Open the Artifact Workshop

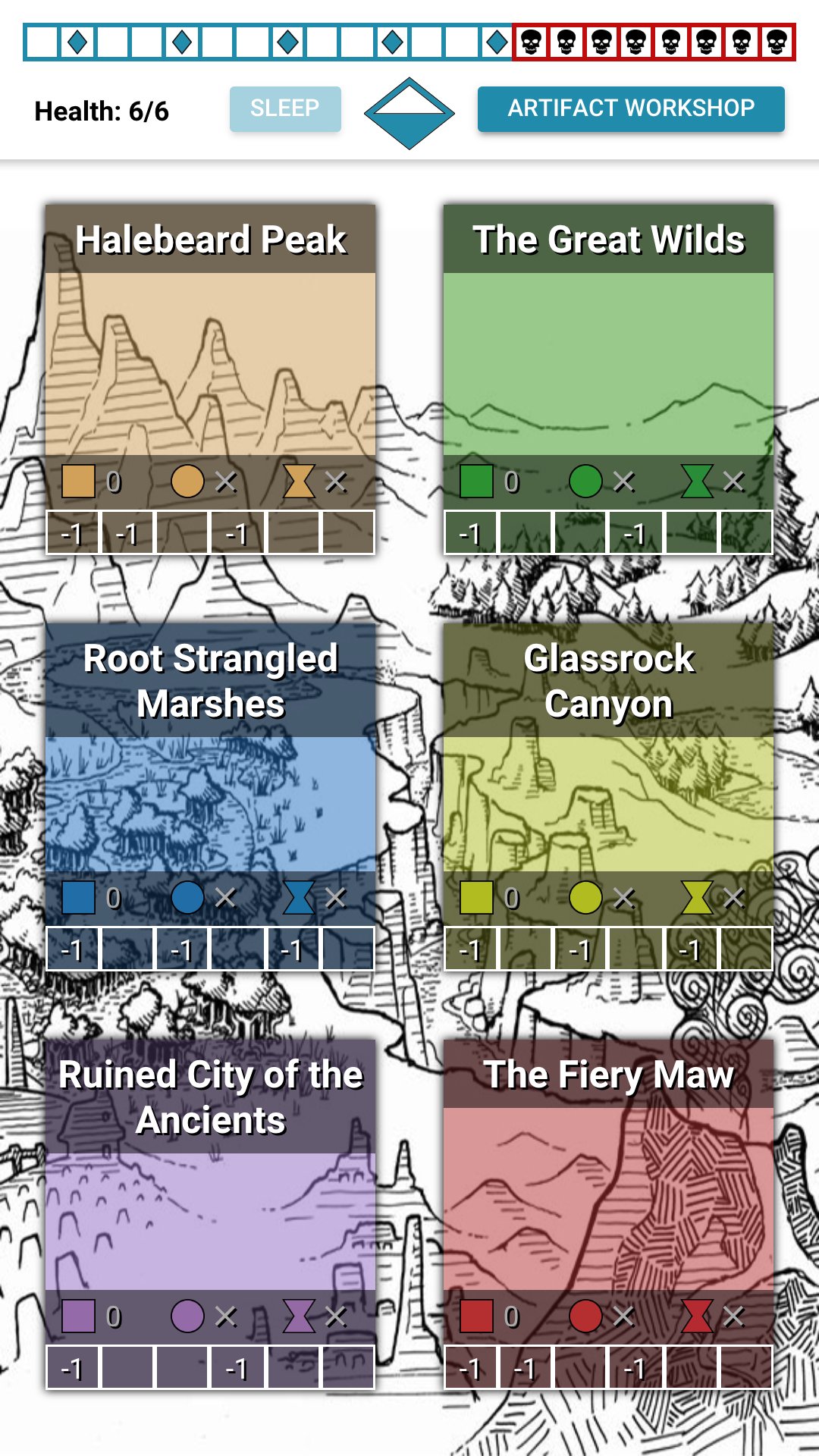(x=631, y=108)
